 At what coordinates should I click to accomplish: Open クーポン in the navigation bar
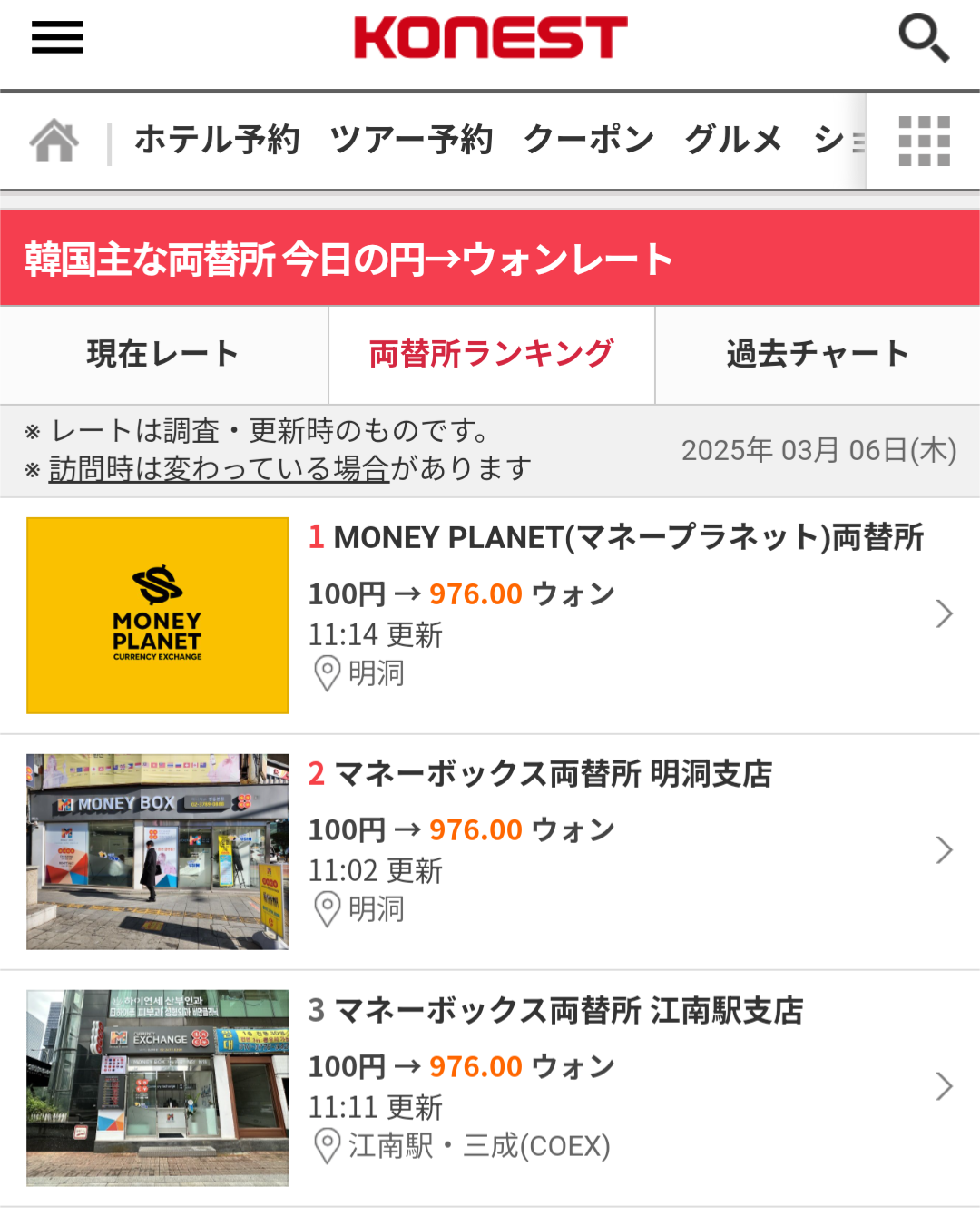click(589, 141)
